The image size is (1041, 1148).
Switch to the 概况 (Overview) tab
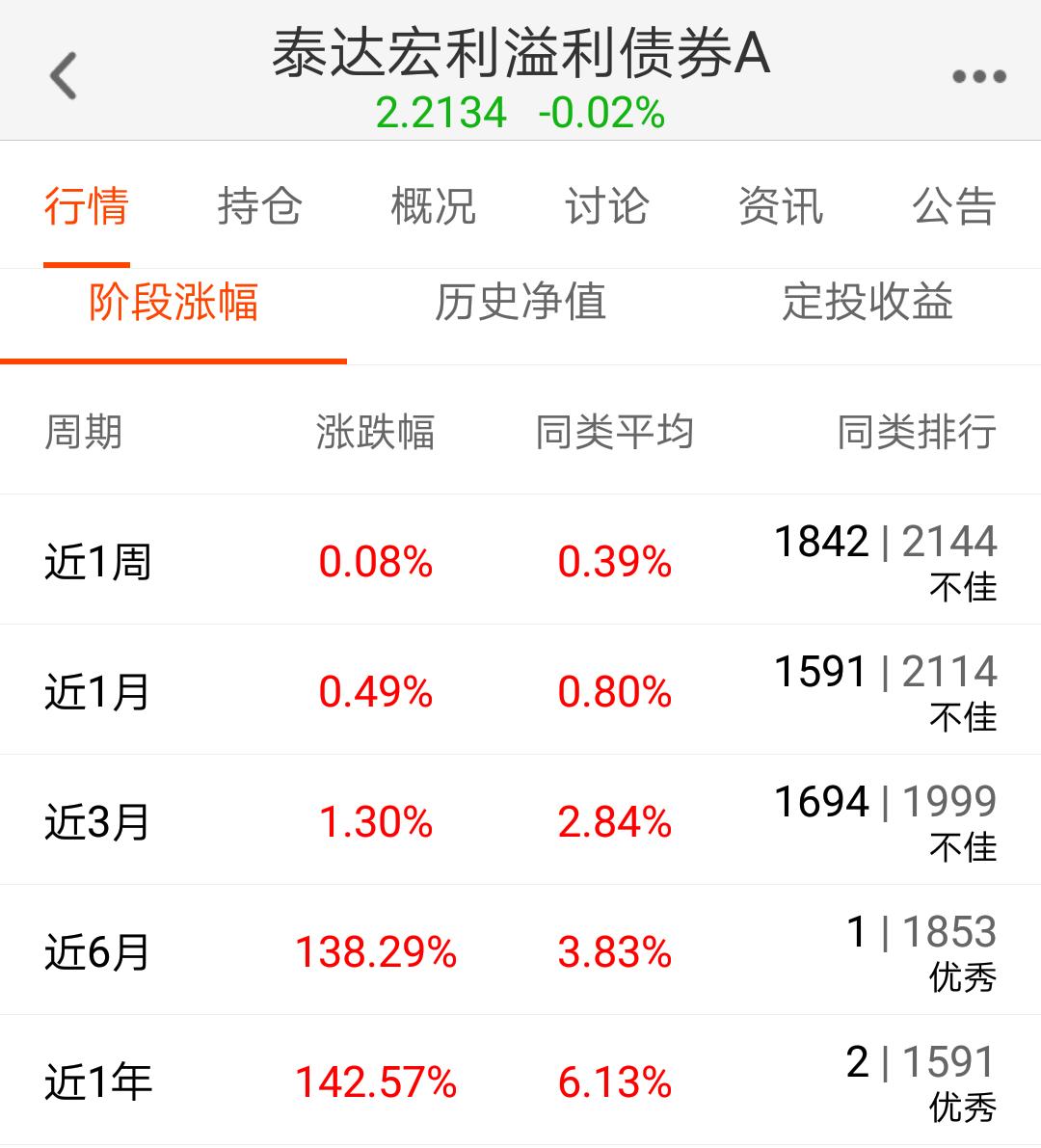tap(432, 206)
